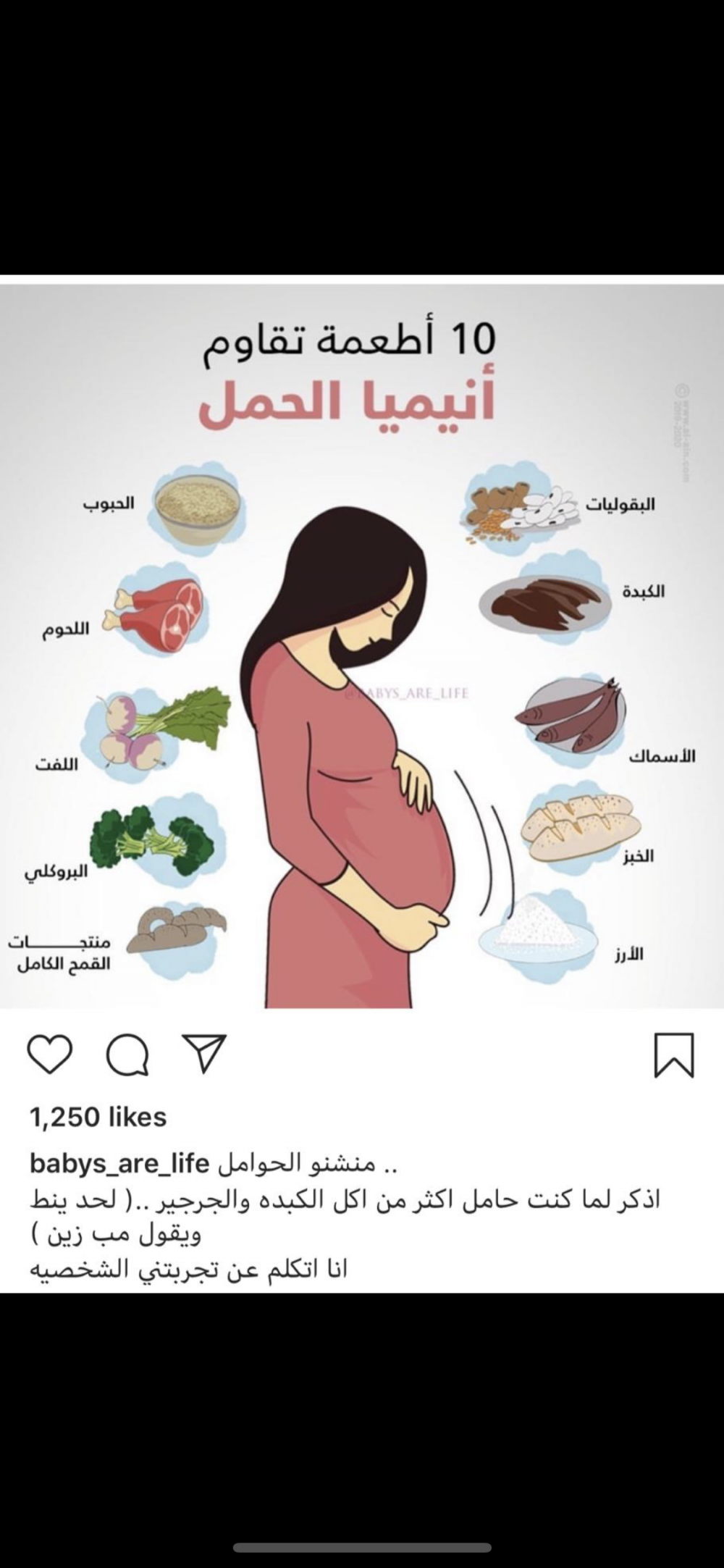Bookmark this post to saved
Screen dimensions: 724x1568
point(674,1055)
